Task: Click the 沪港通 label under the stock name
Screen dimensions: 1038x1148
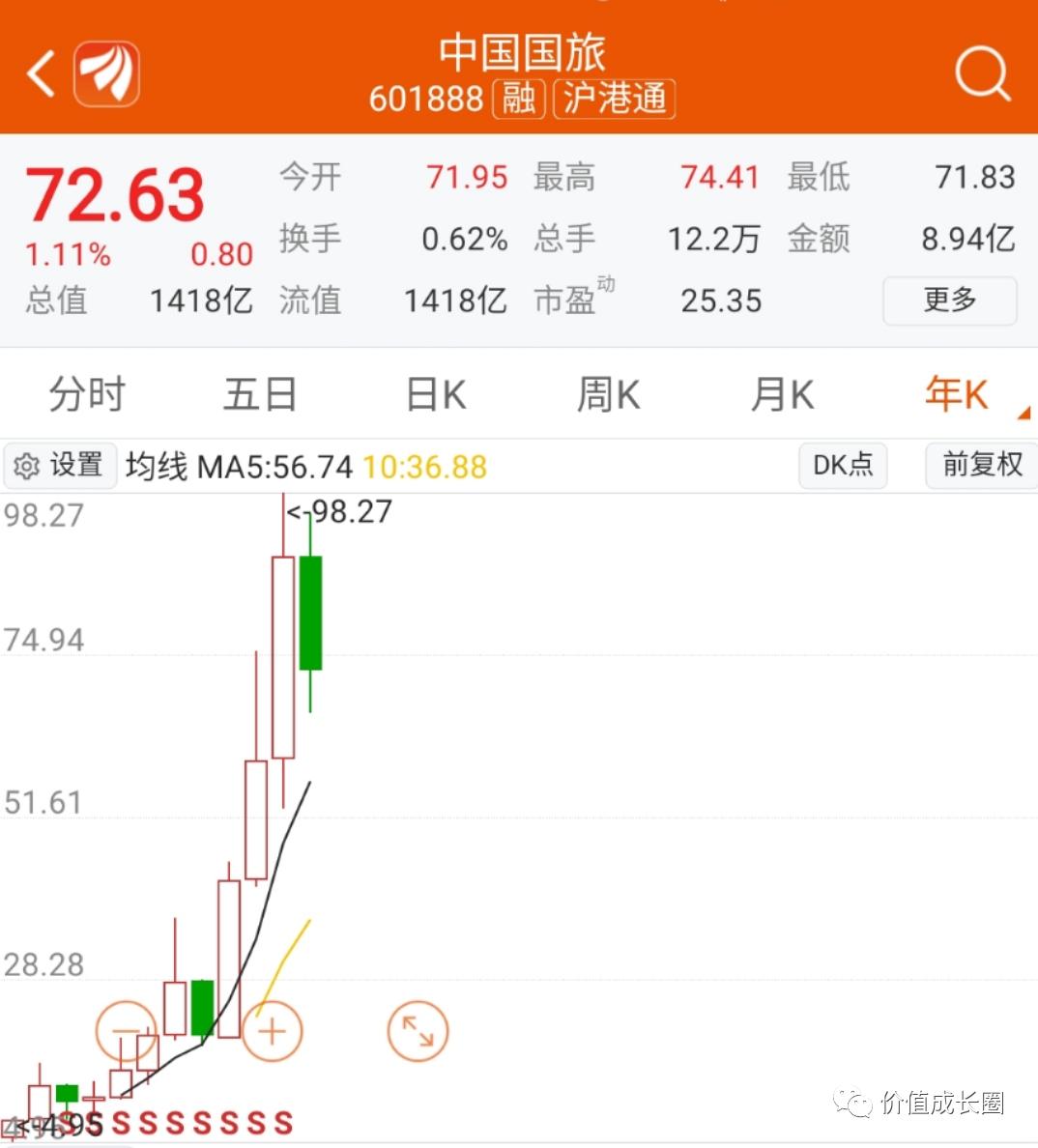Action: [613, 100]
